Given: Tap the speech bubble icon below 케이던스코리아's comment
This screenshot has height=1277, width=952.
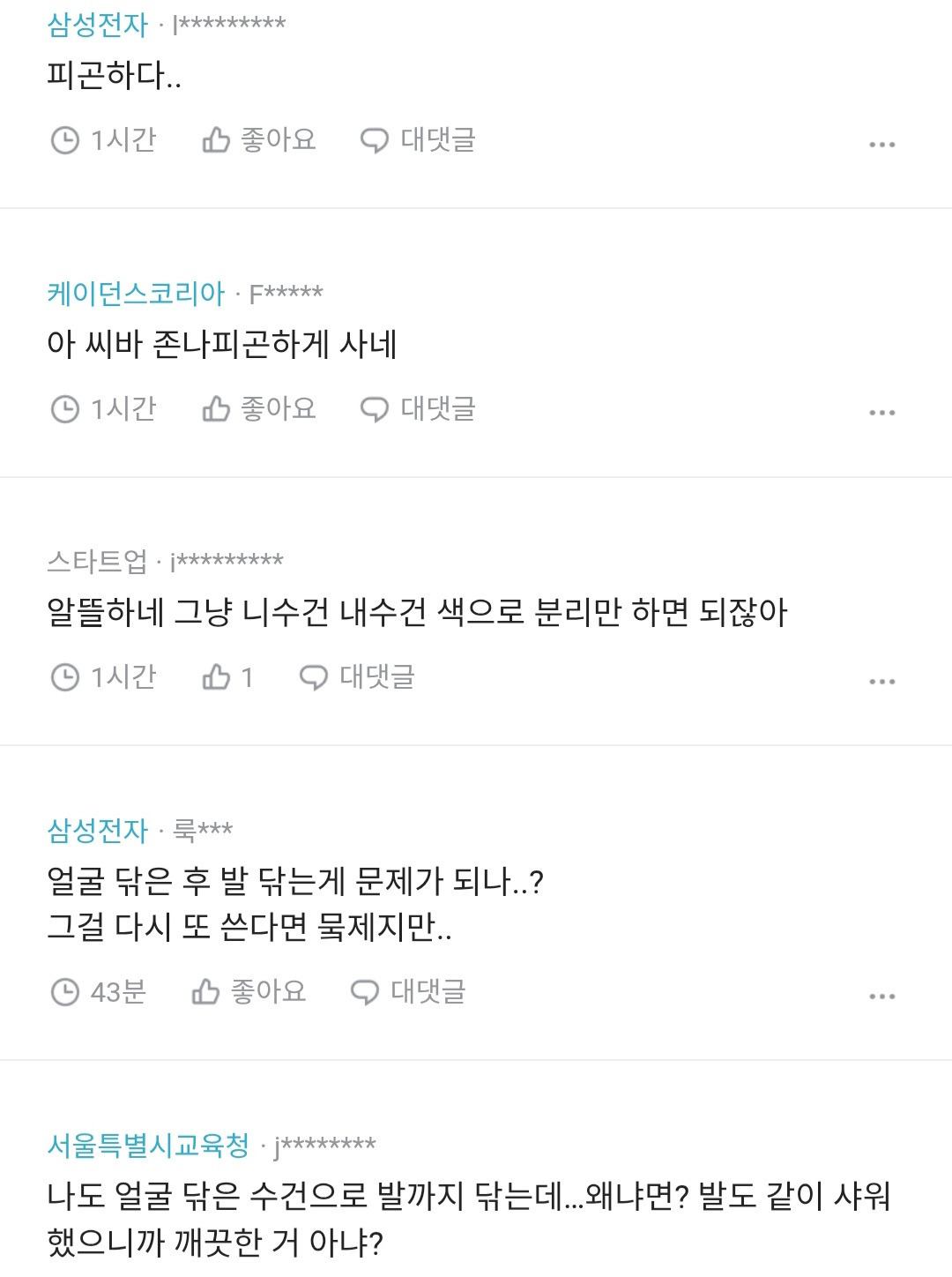Looking at the screenshot, I should click(374, 407).
